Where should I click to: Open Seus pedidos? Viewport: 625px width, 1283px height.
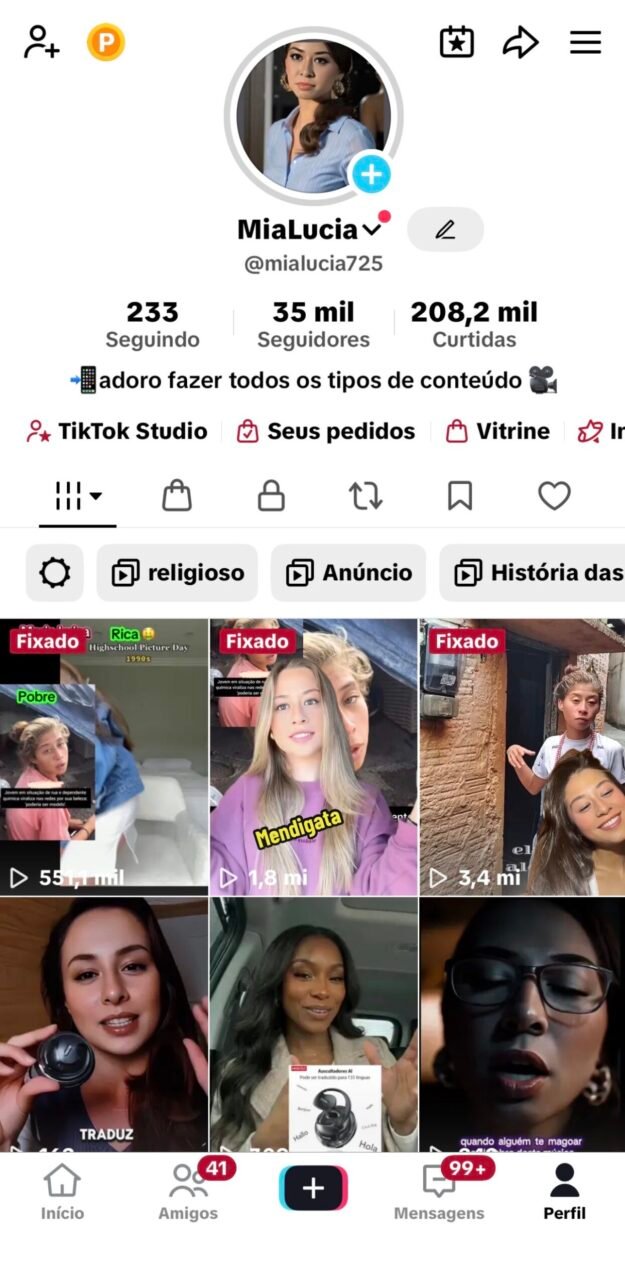[326, 431]
